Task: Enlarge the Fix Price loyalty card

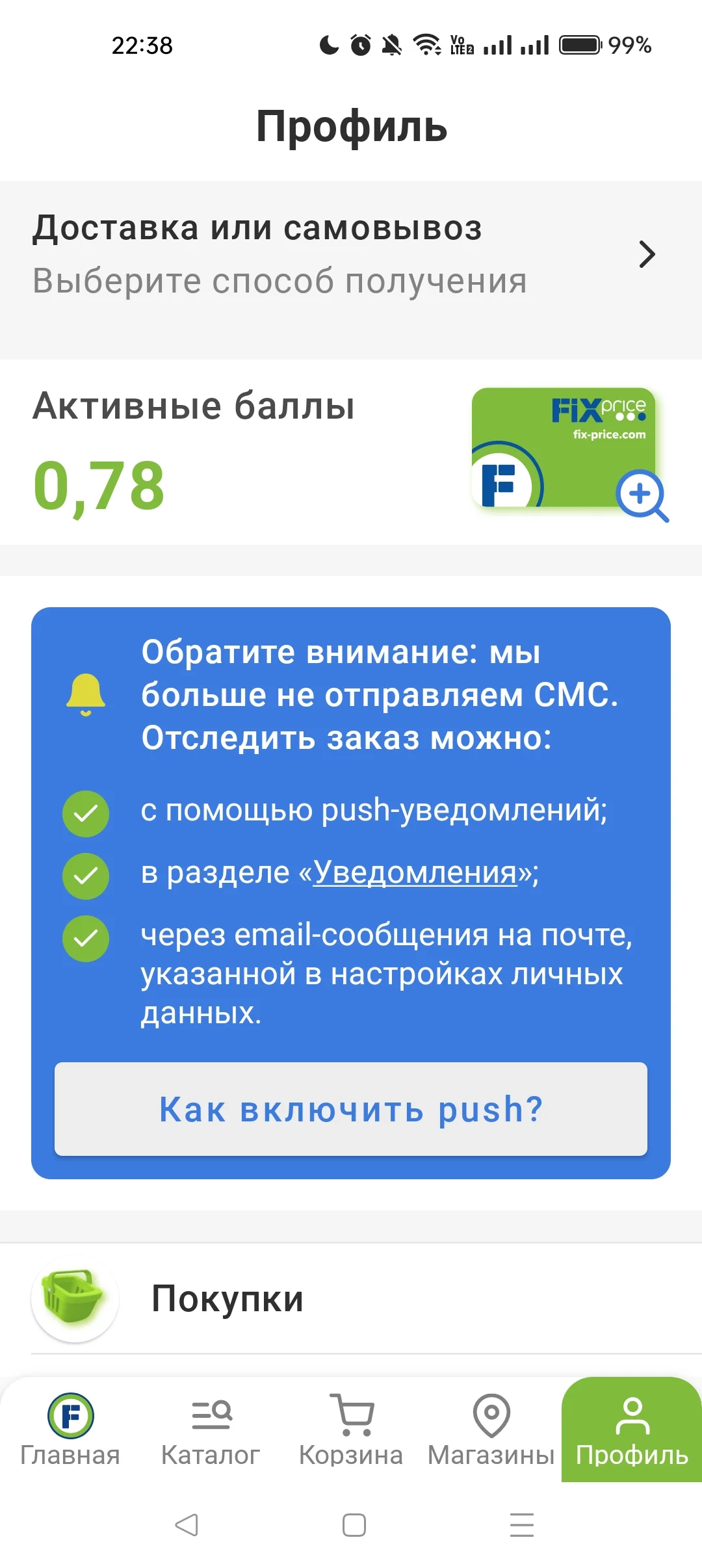Action: tap(570, 454)
